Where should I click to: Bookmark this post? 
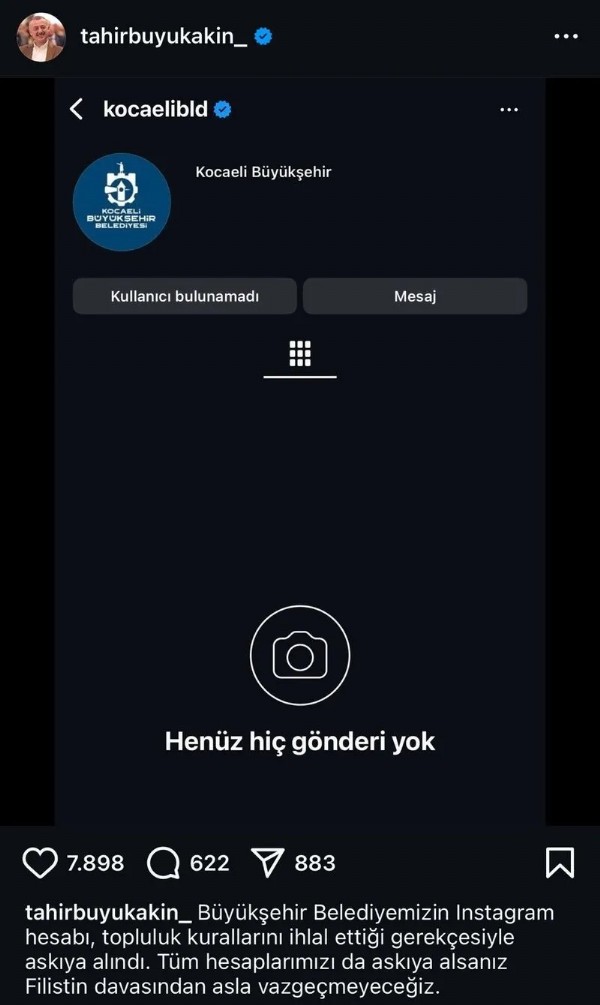coord(560,862)
